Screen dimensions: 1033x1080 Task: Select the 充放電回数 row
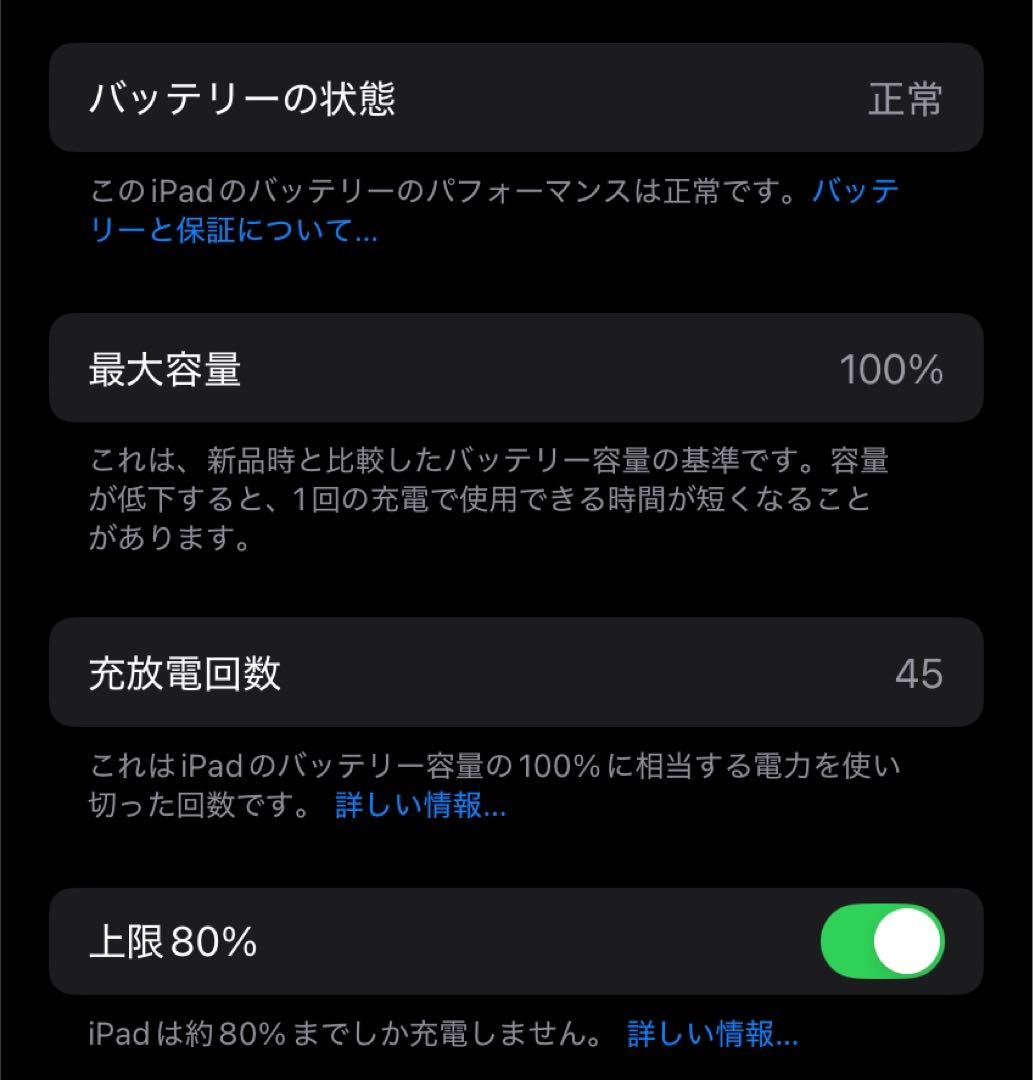[x=516, y=672]
